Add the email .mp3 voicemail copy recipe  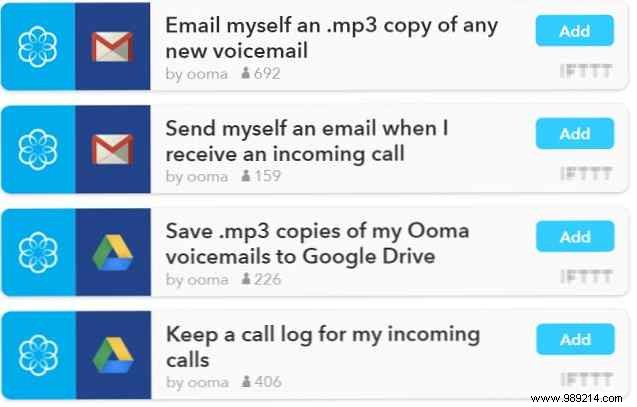pyautogui.click(x=574, y=31)
